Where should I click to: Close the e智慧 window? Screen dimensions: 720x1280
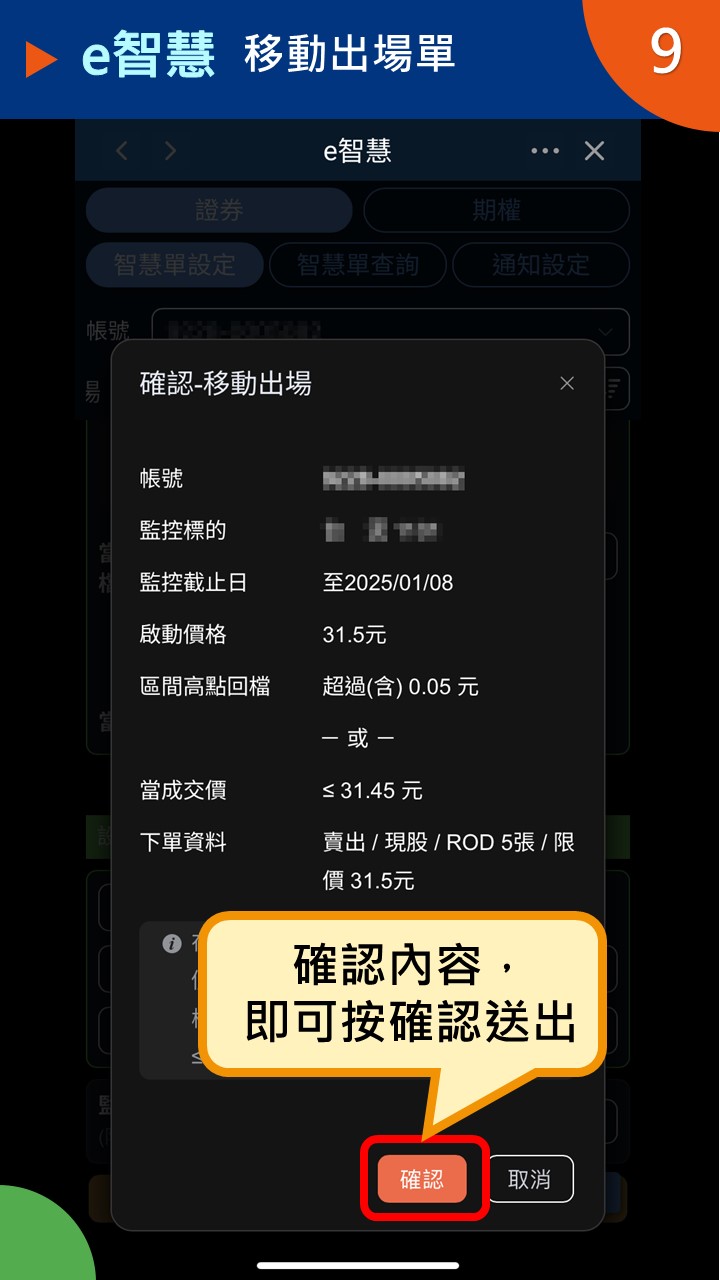coord(594,150)
